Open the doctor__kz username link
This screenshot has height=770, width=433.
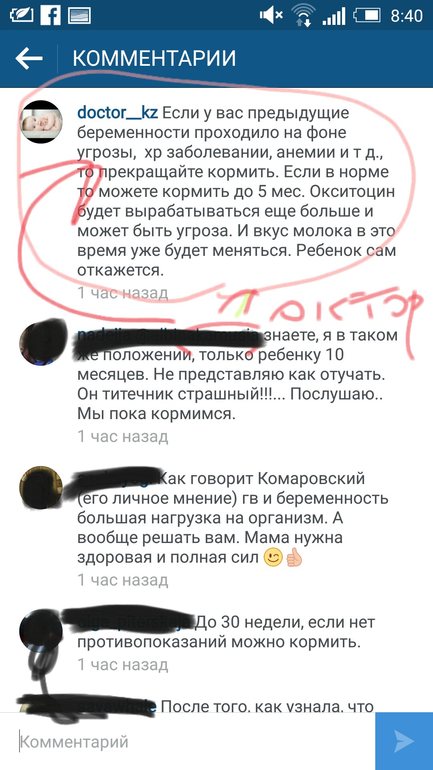(x=117, y=113)
